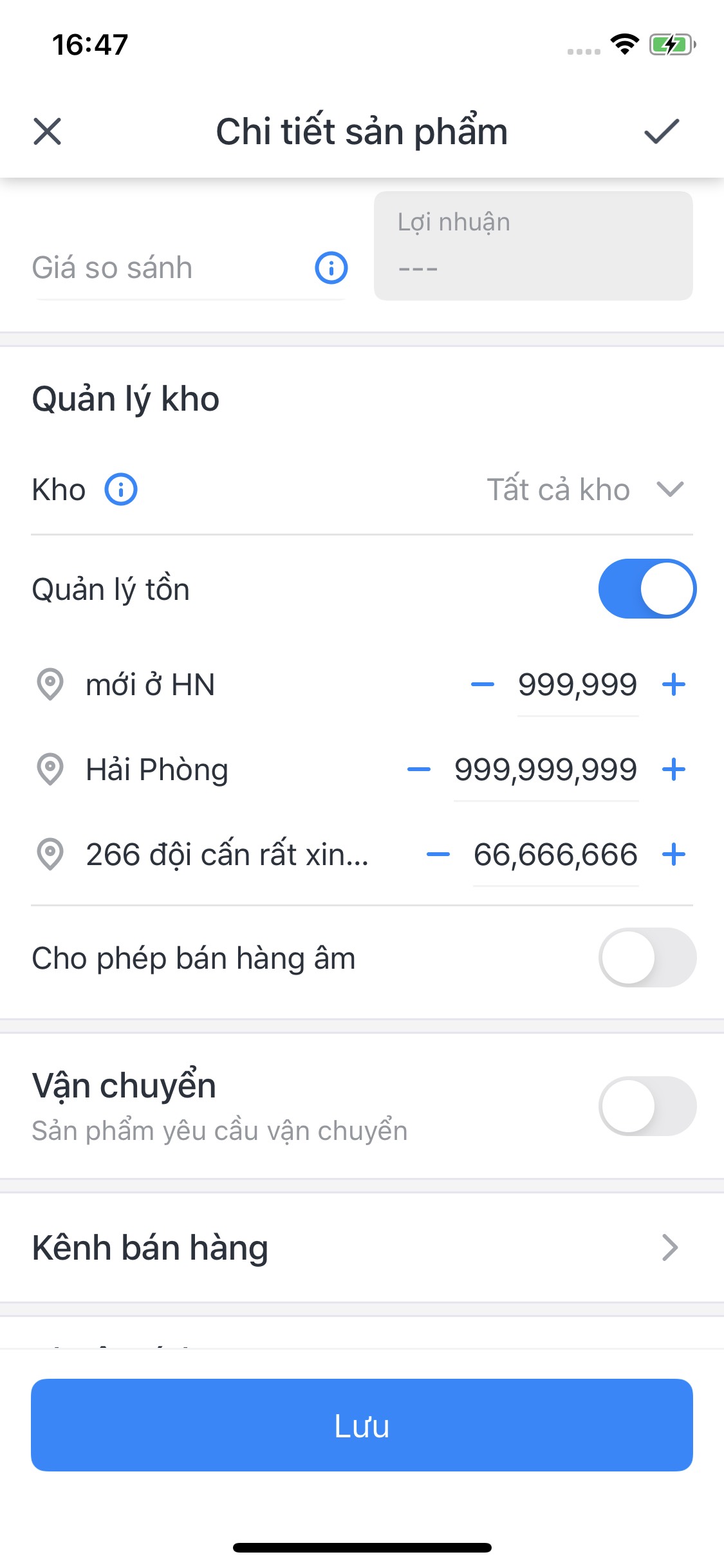
Task: Enable the Vận chuyển switch
Action: [647, 1106]
